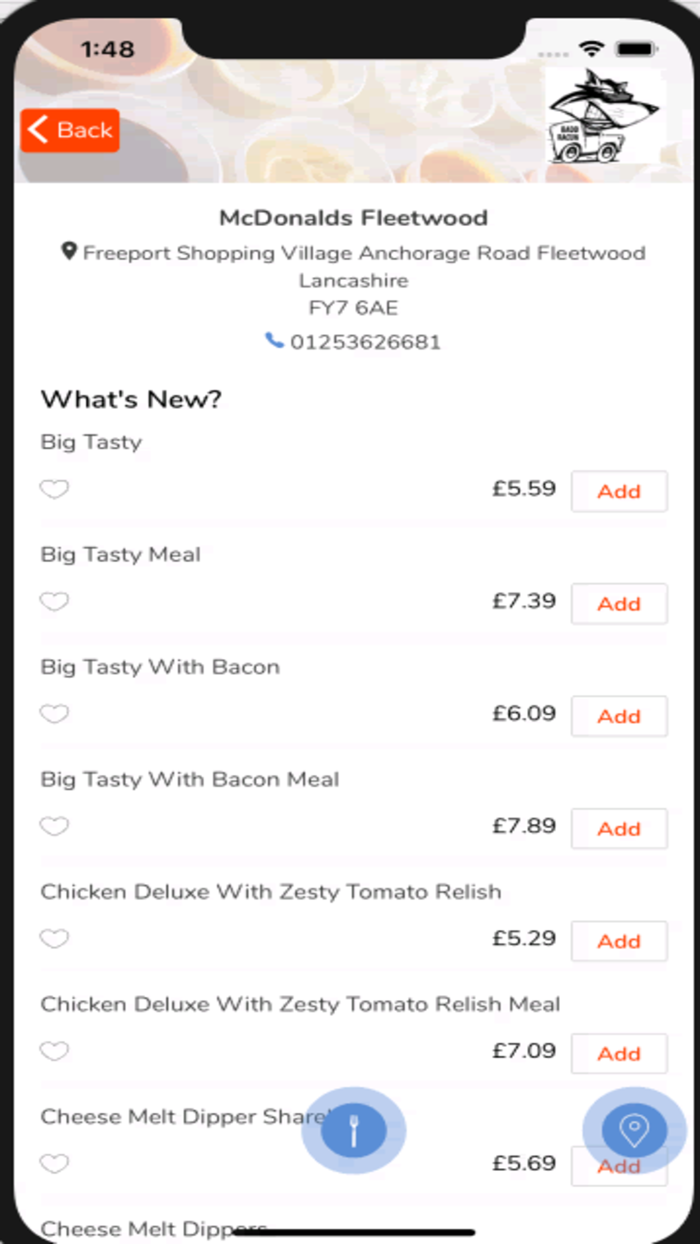Go back using the Back button
The height and width of the screenshot is (1244, 700).
click(70, 130)
